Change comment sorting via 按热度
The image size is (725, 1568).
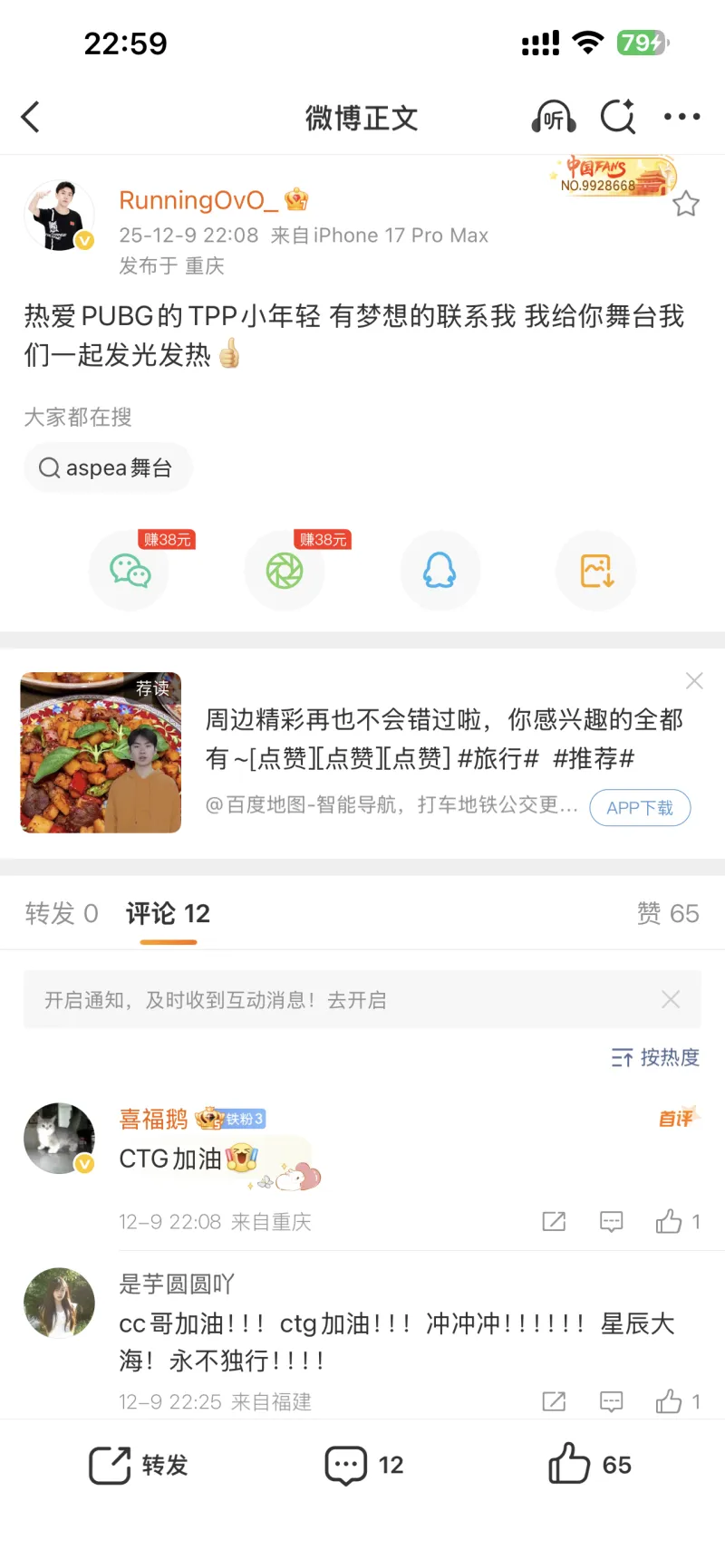coord(655,1057)
